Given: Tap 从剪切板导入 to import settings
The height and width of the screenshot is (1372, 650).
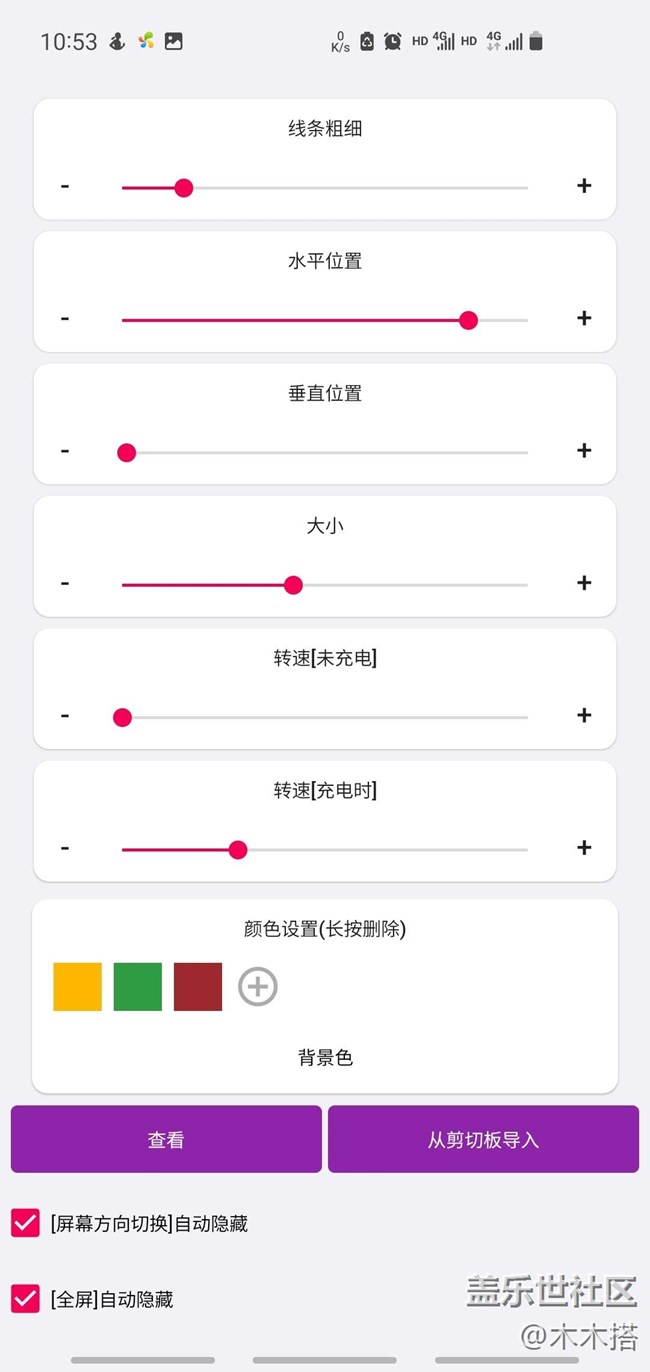Looking at the screenshot, I should [483, 1139].
